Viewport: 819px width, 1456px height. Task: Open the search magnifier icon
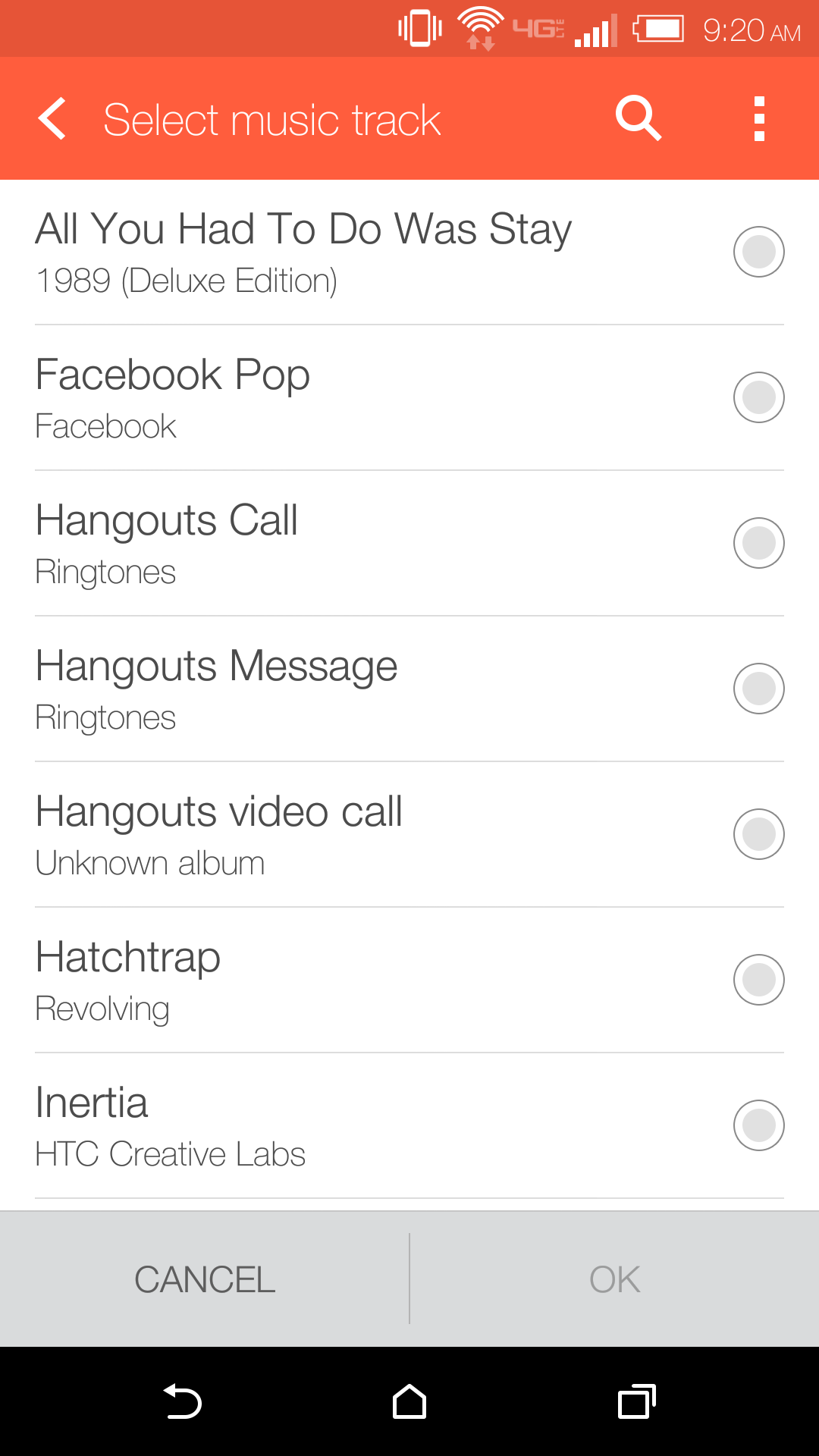639,118
